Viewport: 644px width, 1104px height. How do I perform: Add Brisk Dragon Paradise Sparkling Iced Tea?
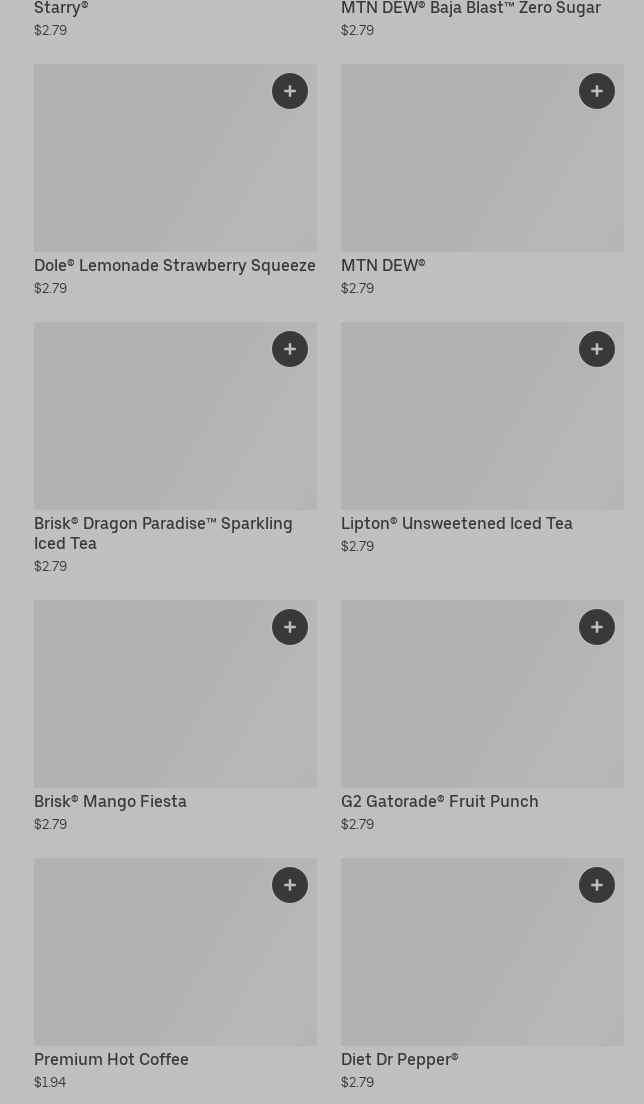[290, 349]
